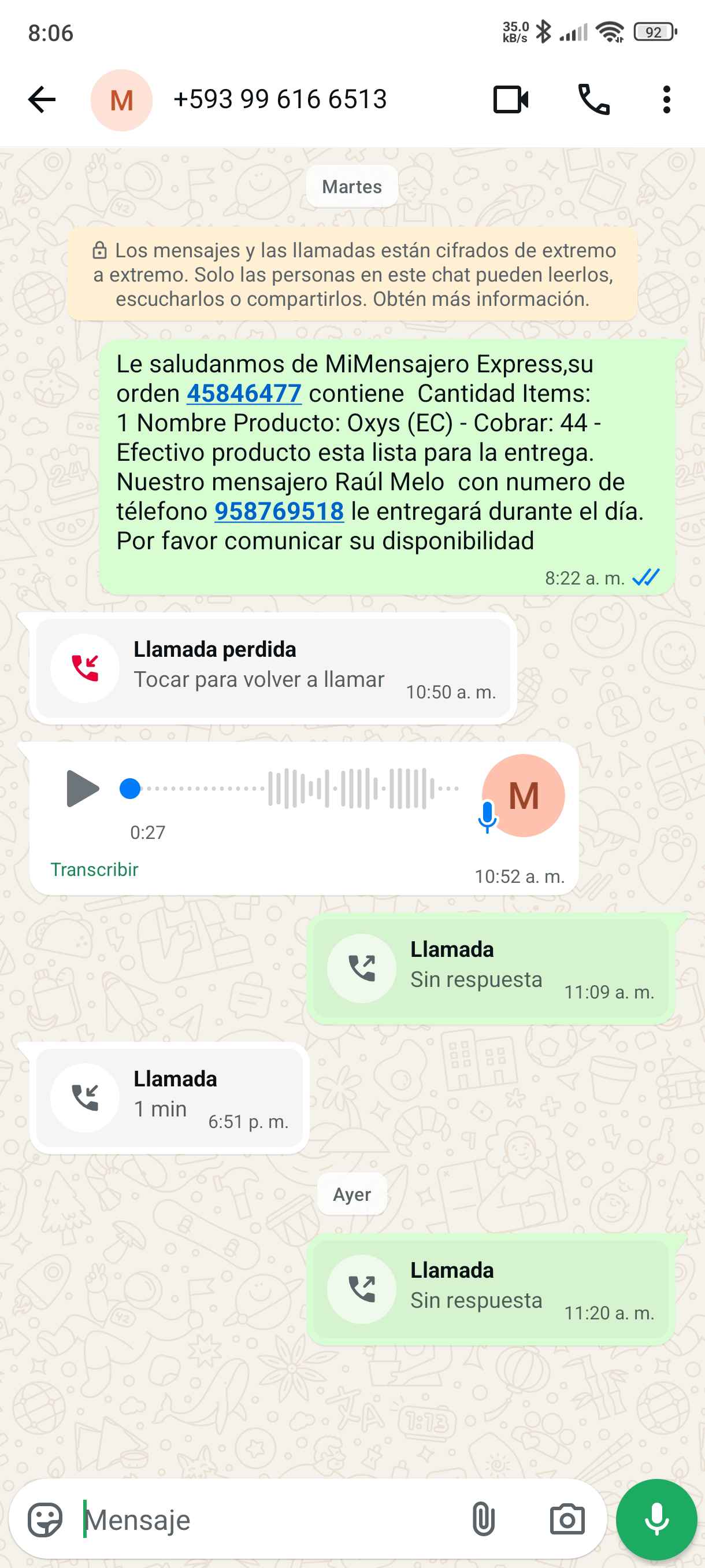Open the three-dot overflow menu
This screenshot has height=1568, width=705.
[666, 100]
